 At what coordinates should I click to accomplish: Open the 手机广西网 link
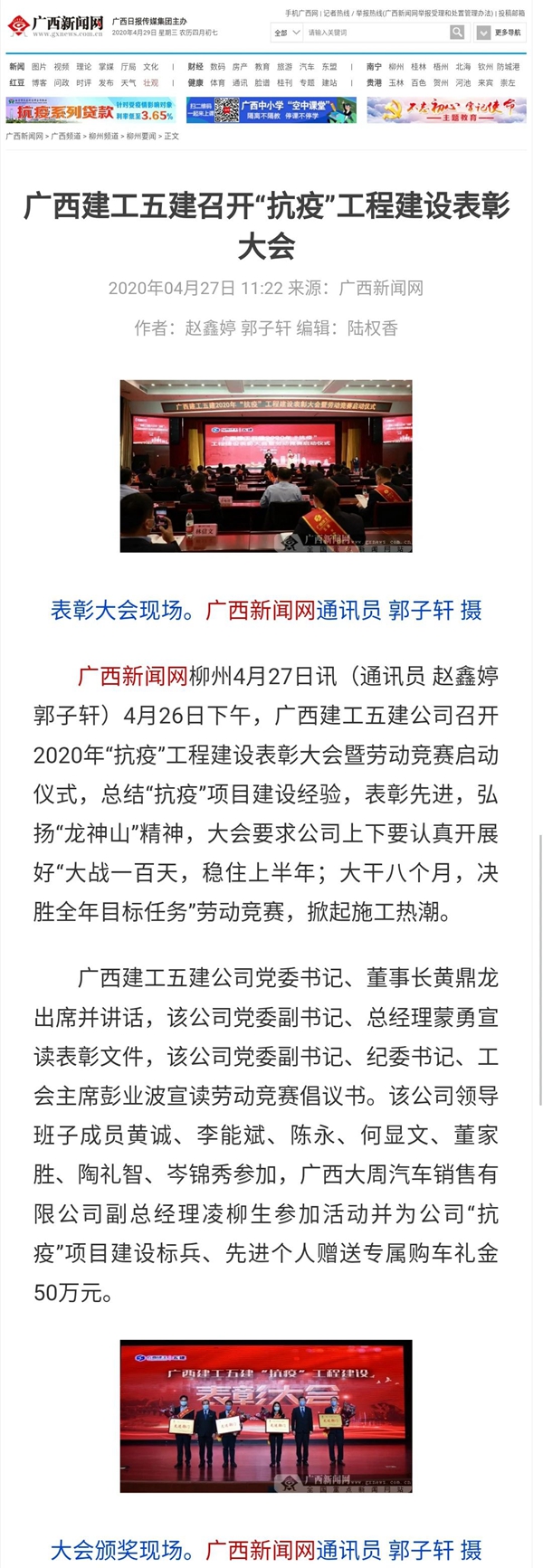coord(301,14)
